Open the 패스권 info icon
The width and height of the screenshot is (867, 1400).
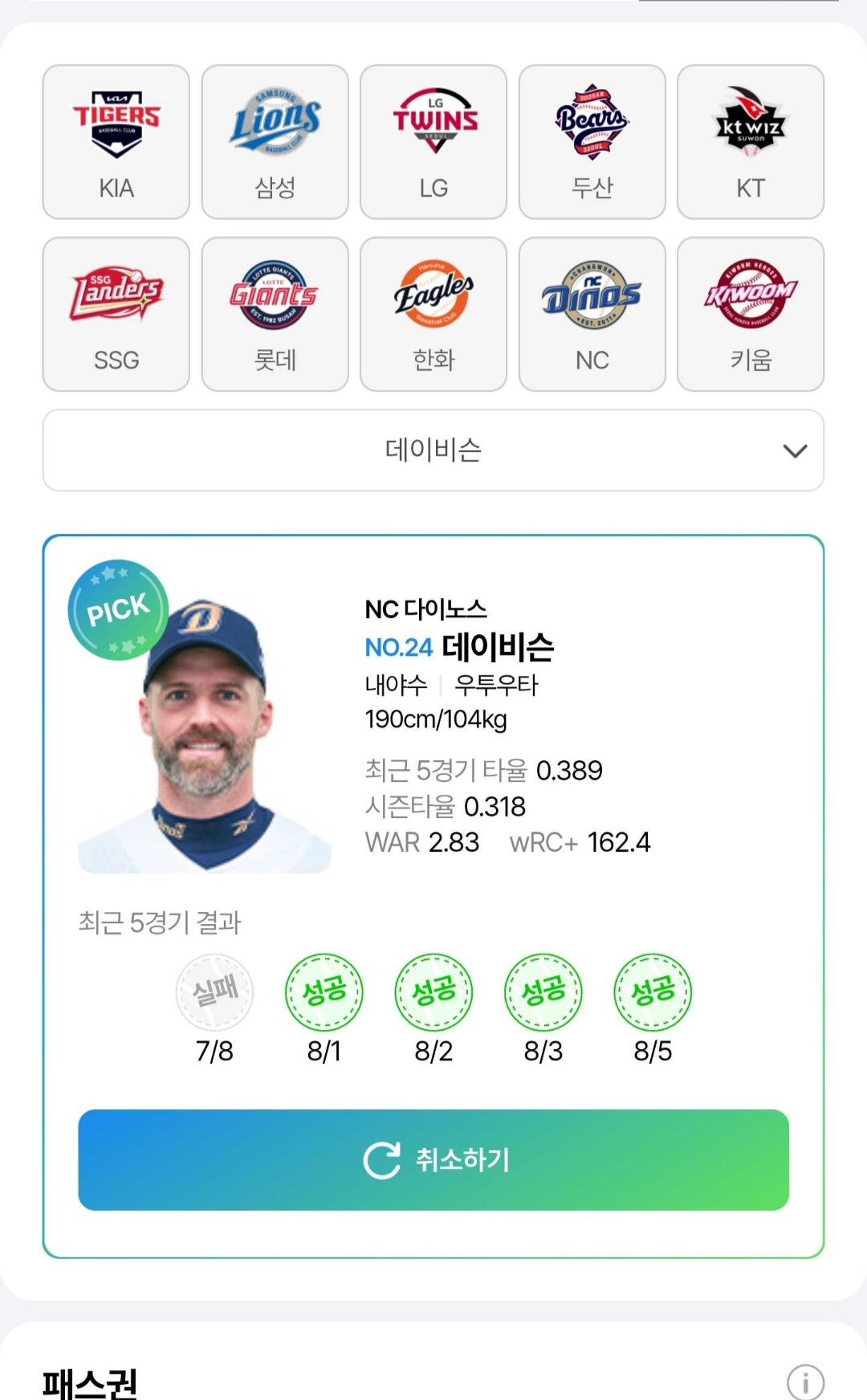click(805, 1382)
